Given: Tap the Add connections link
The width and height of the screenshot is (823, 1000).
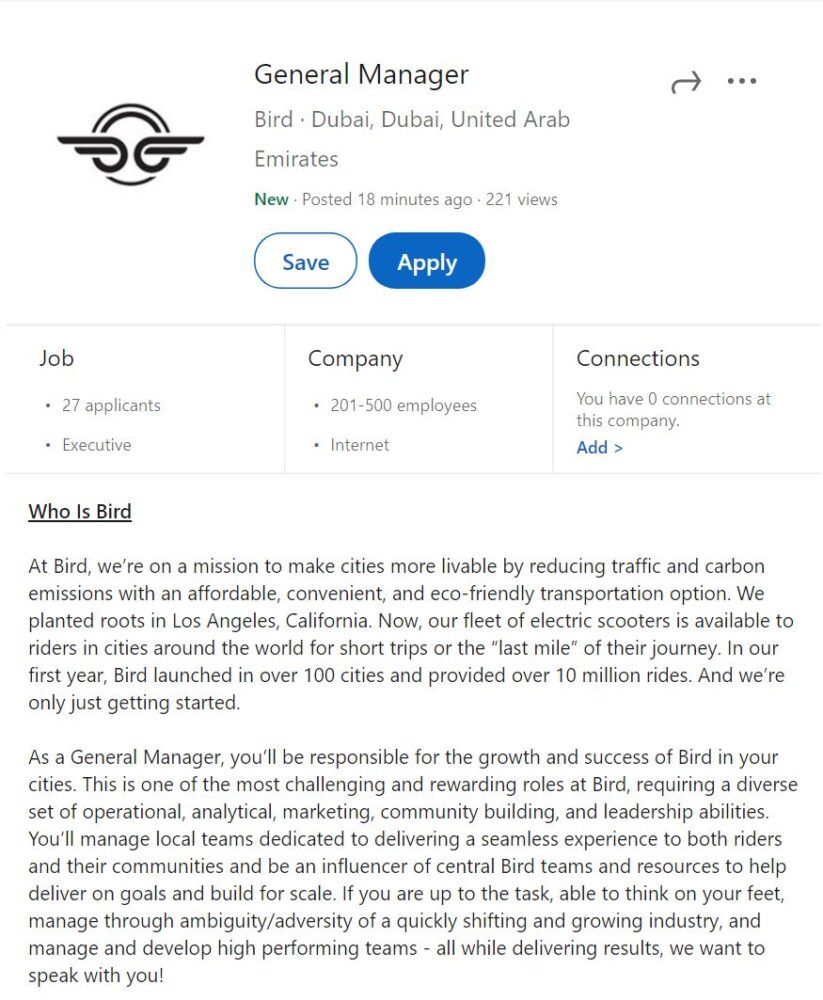Looking at the screenshot, I should pyautogui.click(x=599, y=447).
